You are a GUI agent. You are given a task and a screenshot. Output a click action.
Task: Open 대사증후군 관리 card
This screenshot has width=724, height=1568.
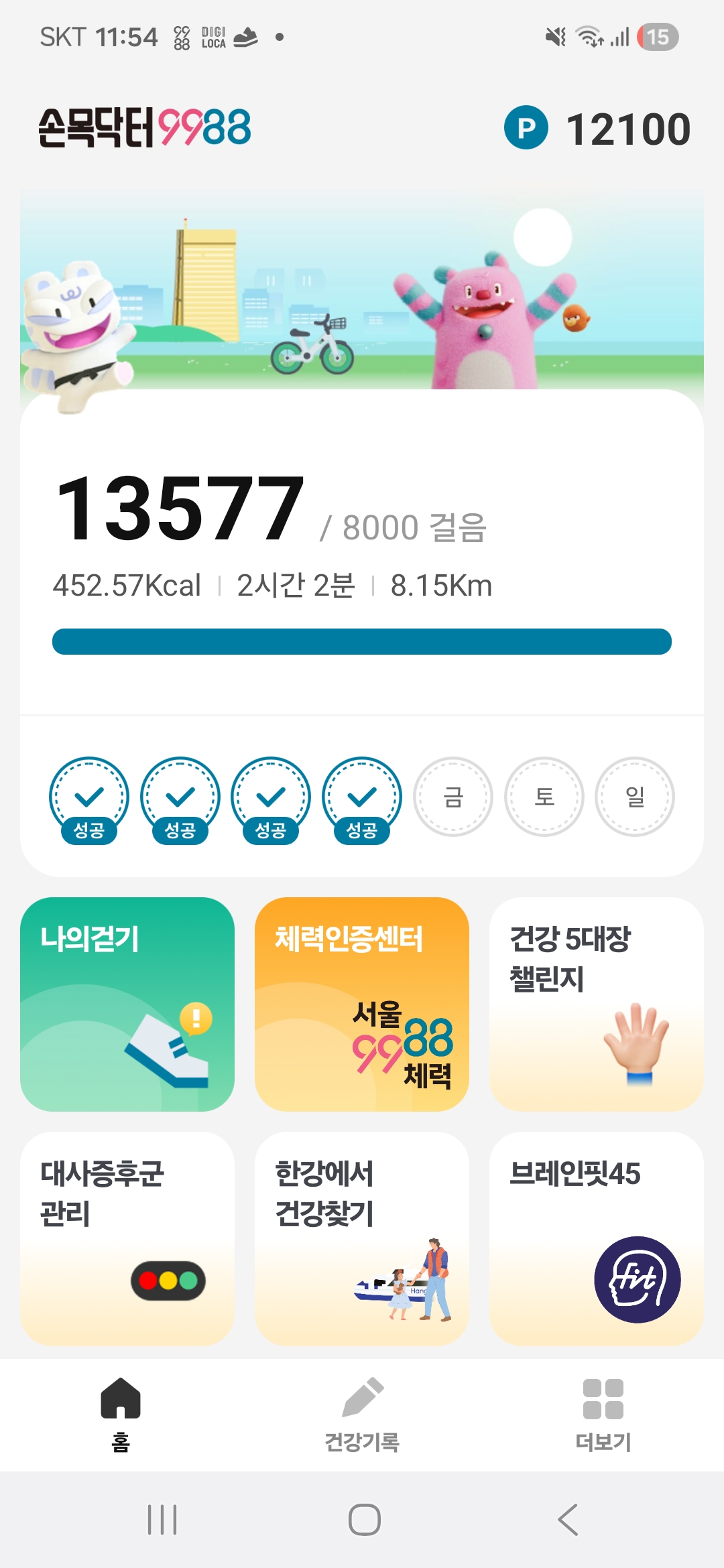click(x=127, y=1238)
